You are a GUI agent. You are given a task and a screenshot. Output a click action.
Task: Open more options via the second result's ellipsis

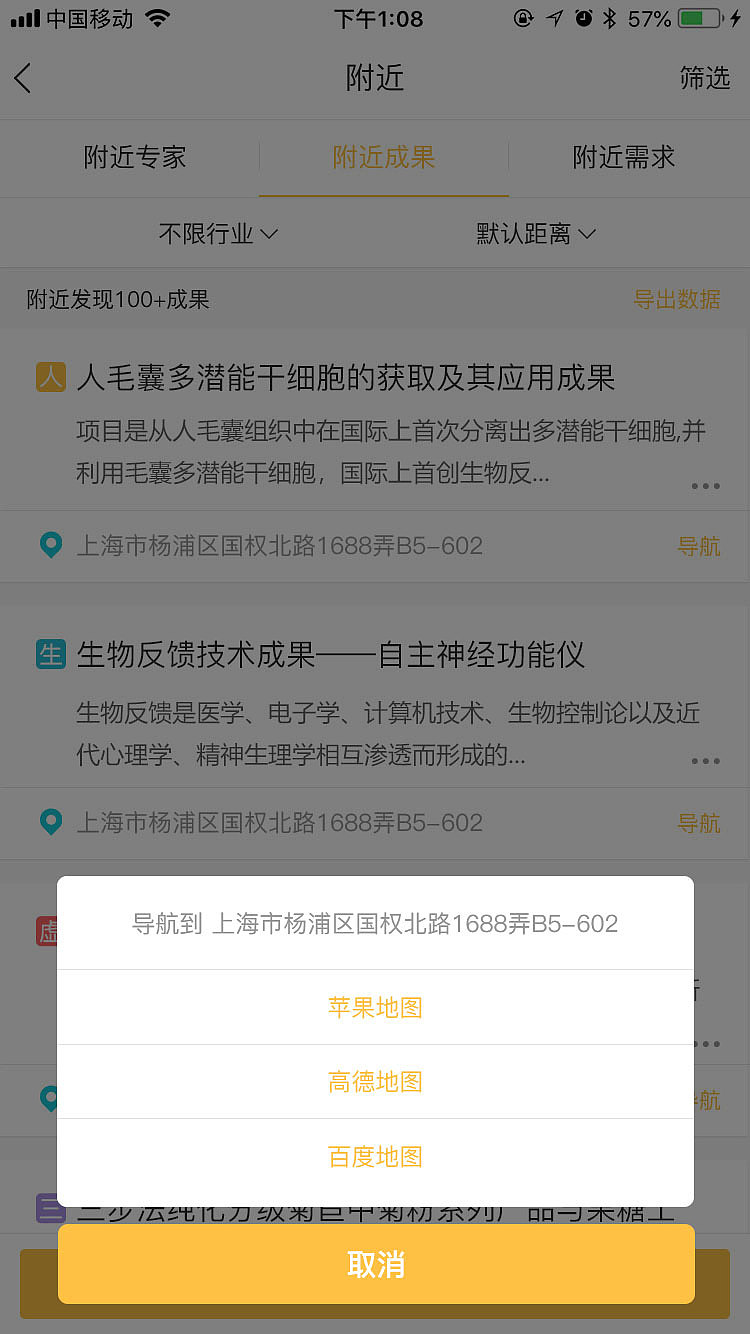706,761
